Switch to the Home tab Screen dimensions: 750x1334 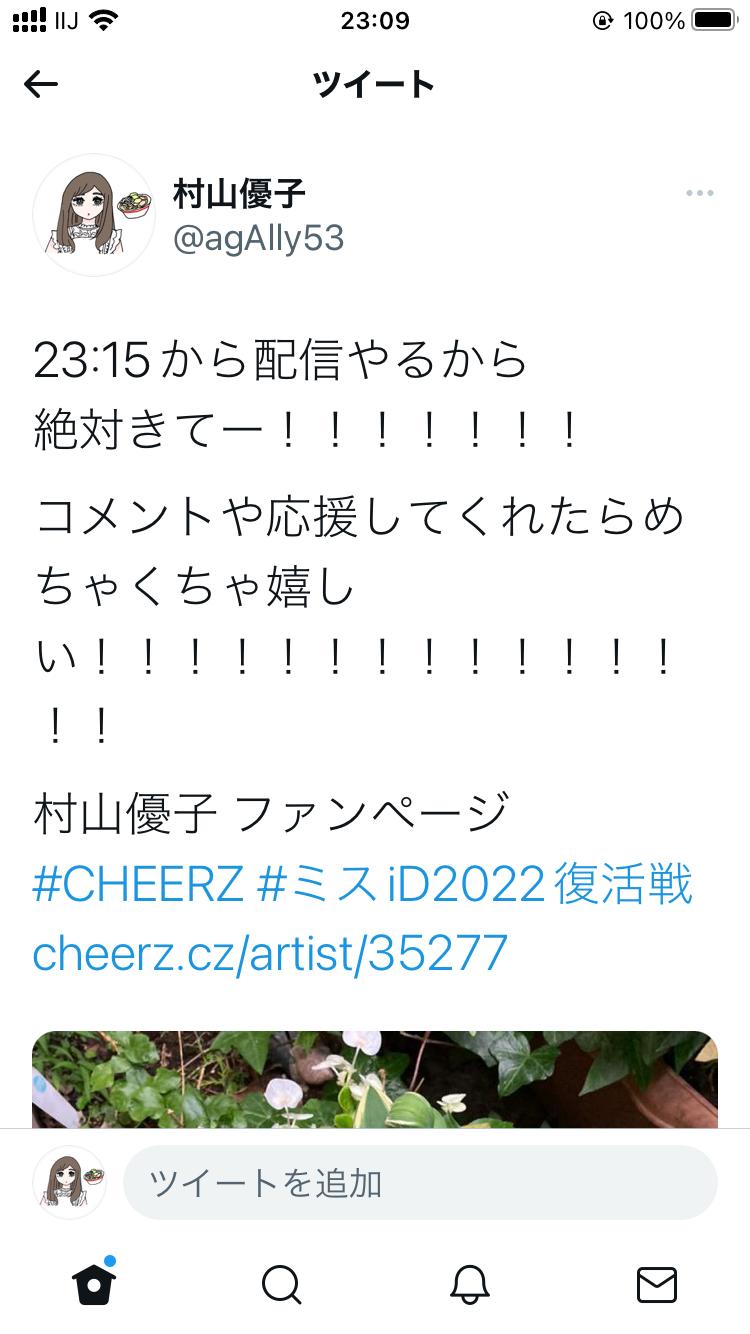94,1283
